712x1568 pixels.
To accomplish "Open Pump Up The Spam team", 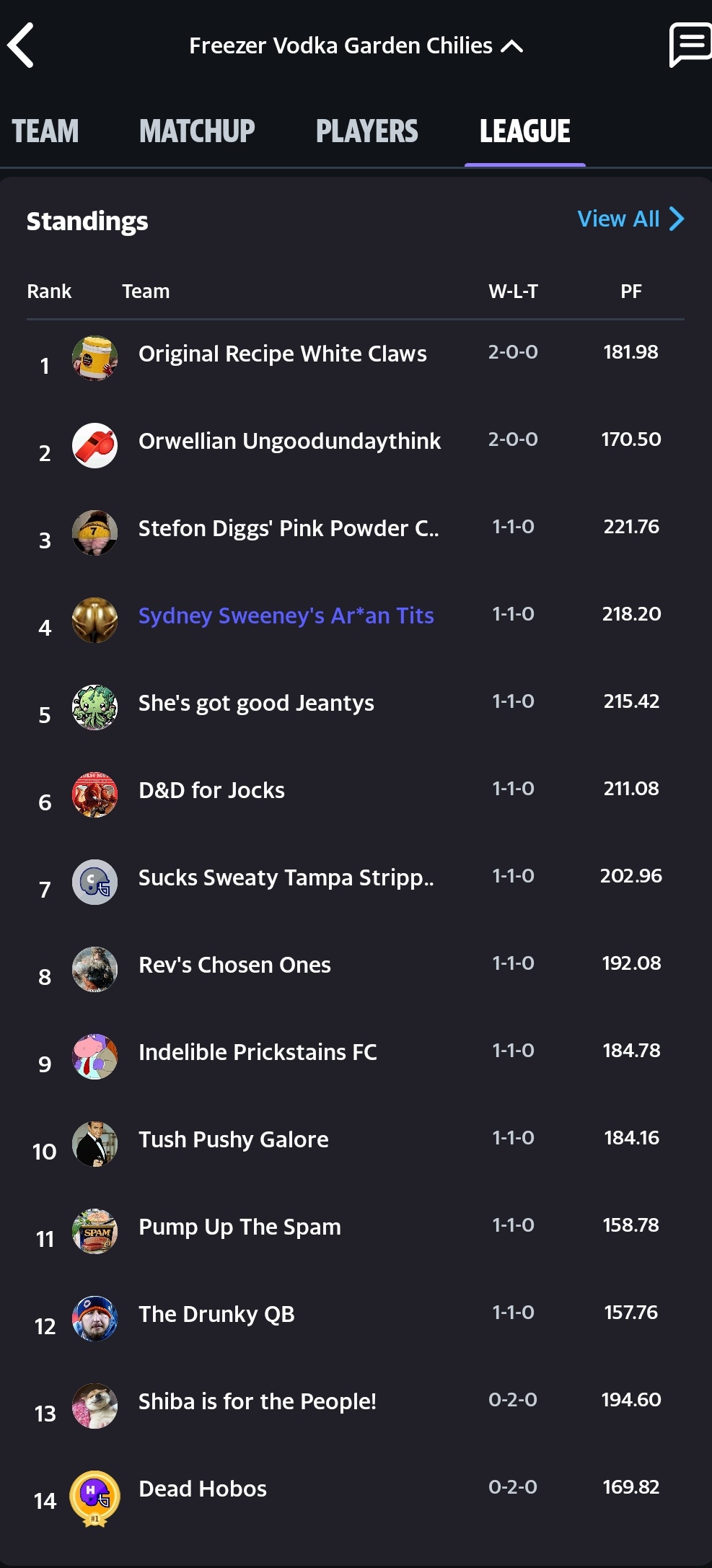I will tap(239, 1227).
